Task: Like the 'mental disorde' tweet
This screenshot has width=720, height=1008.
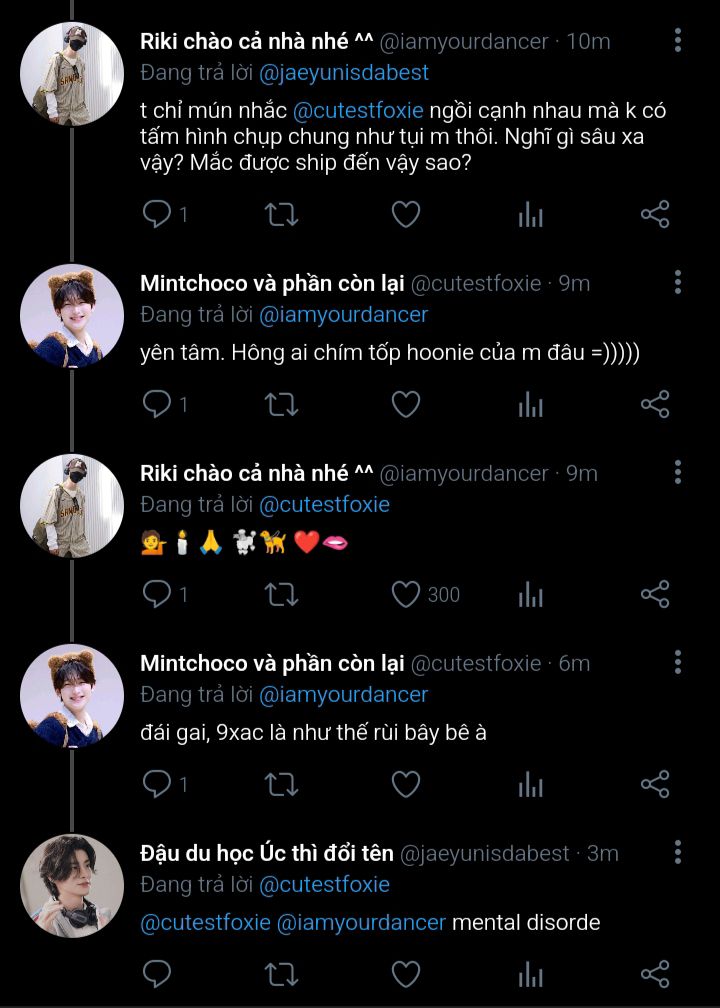Action: click(x=405, y=974)
